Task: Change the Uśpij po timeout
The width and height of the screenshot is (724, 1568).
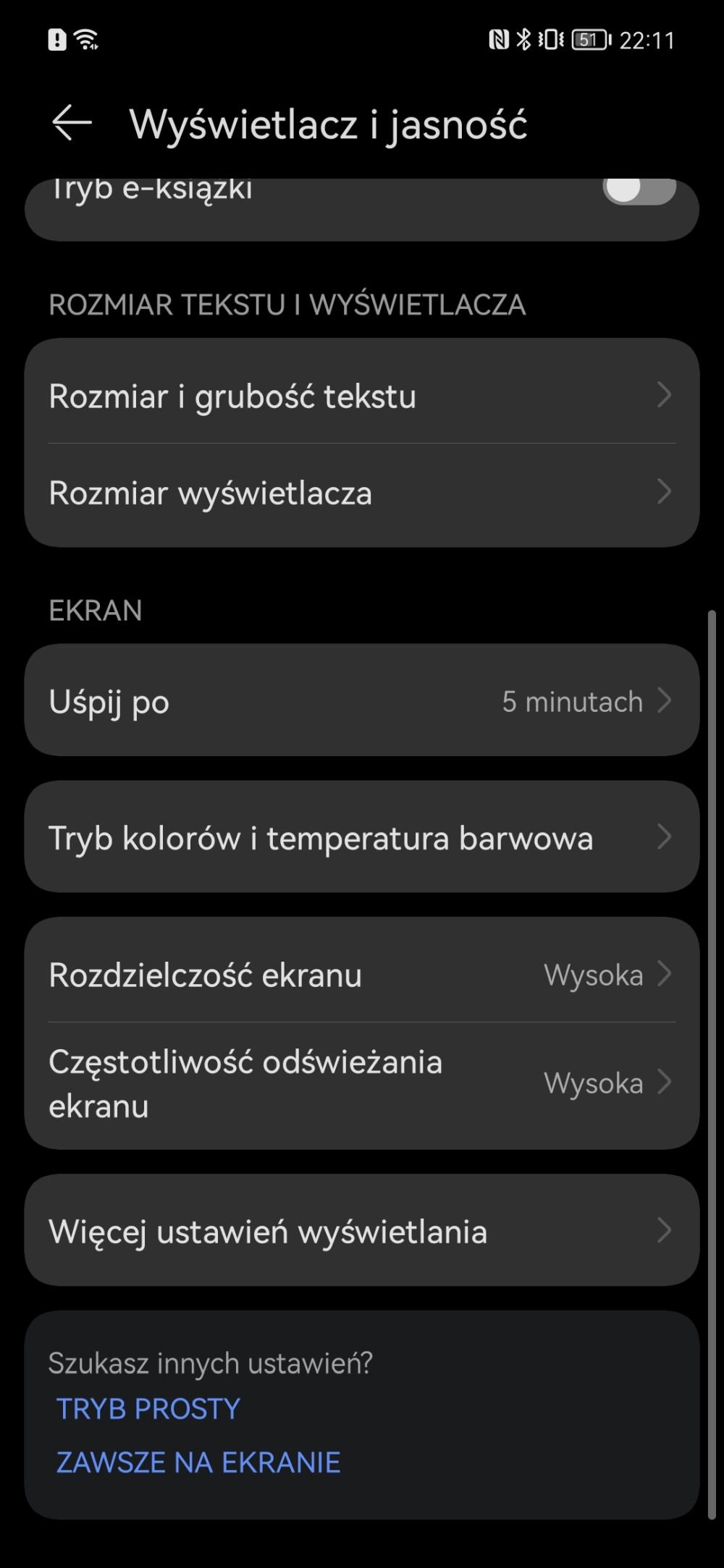Action: tap(361, 700)
